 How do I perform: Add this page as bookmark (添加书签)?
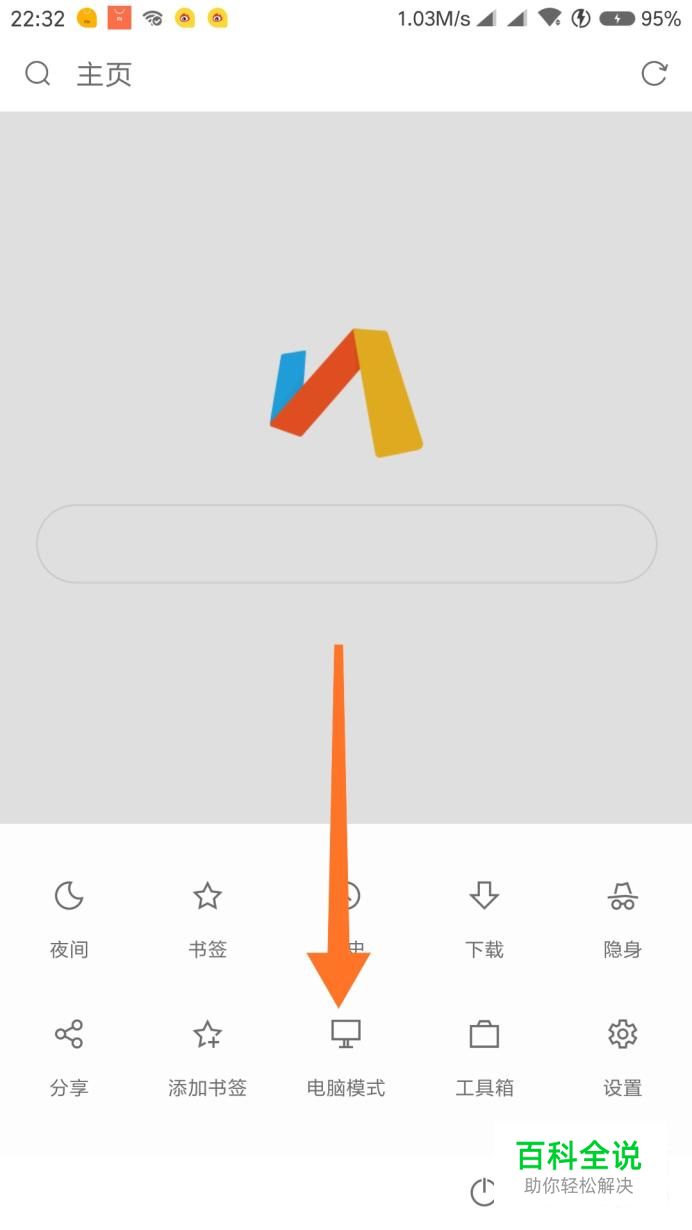click(x=207, y=1054)
